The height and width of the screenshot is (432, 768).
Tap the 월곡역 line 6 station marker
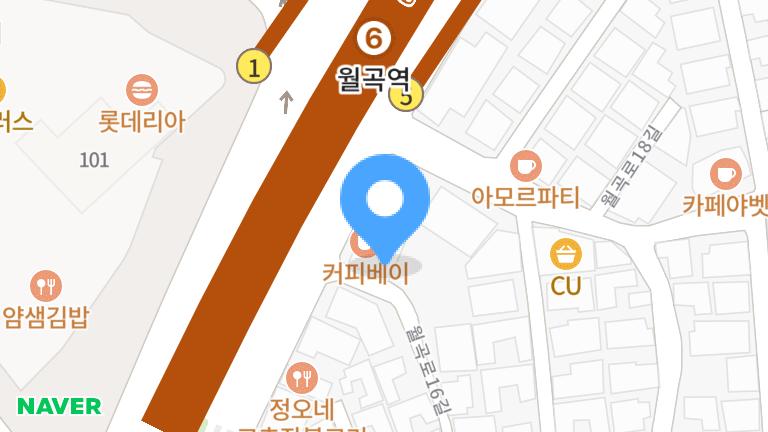(373, 40)
